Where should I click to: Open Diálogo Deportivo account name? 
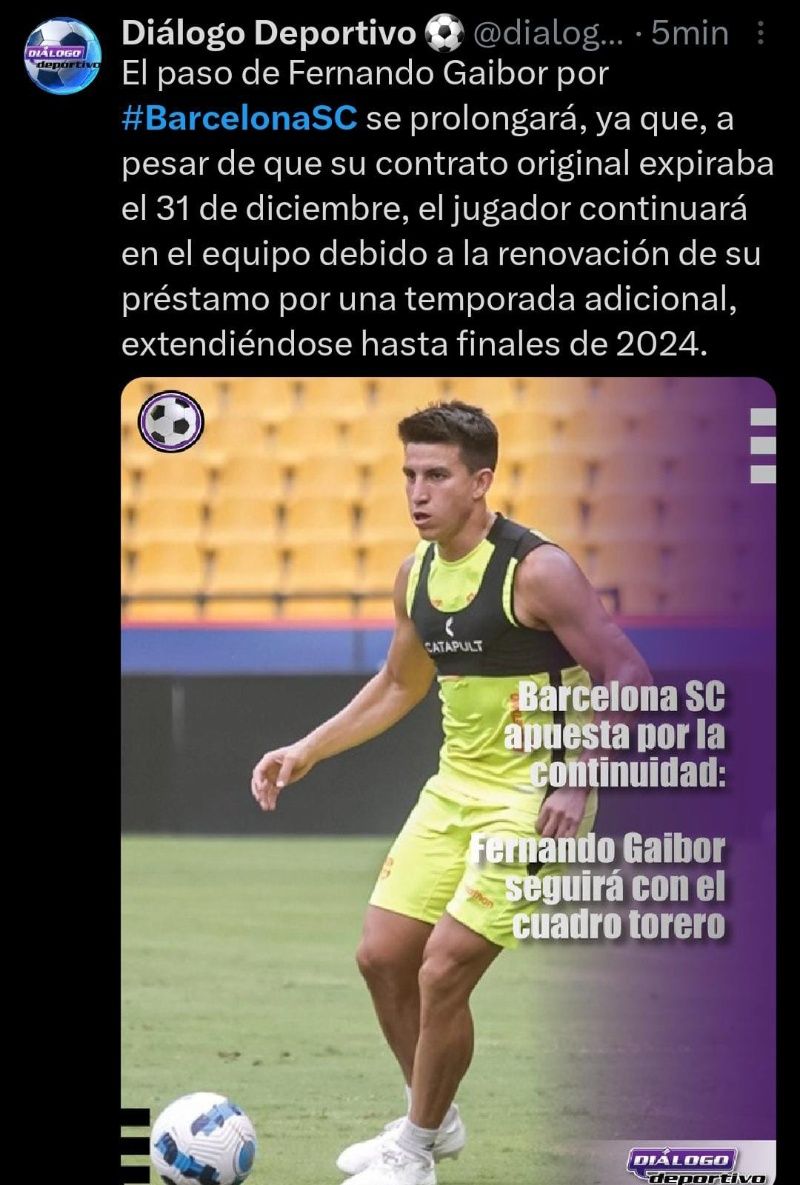pyautogui.click(x=268, y=34)
